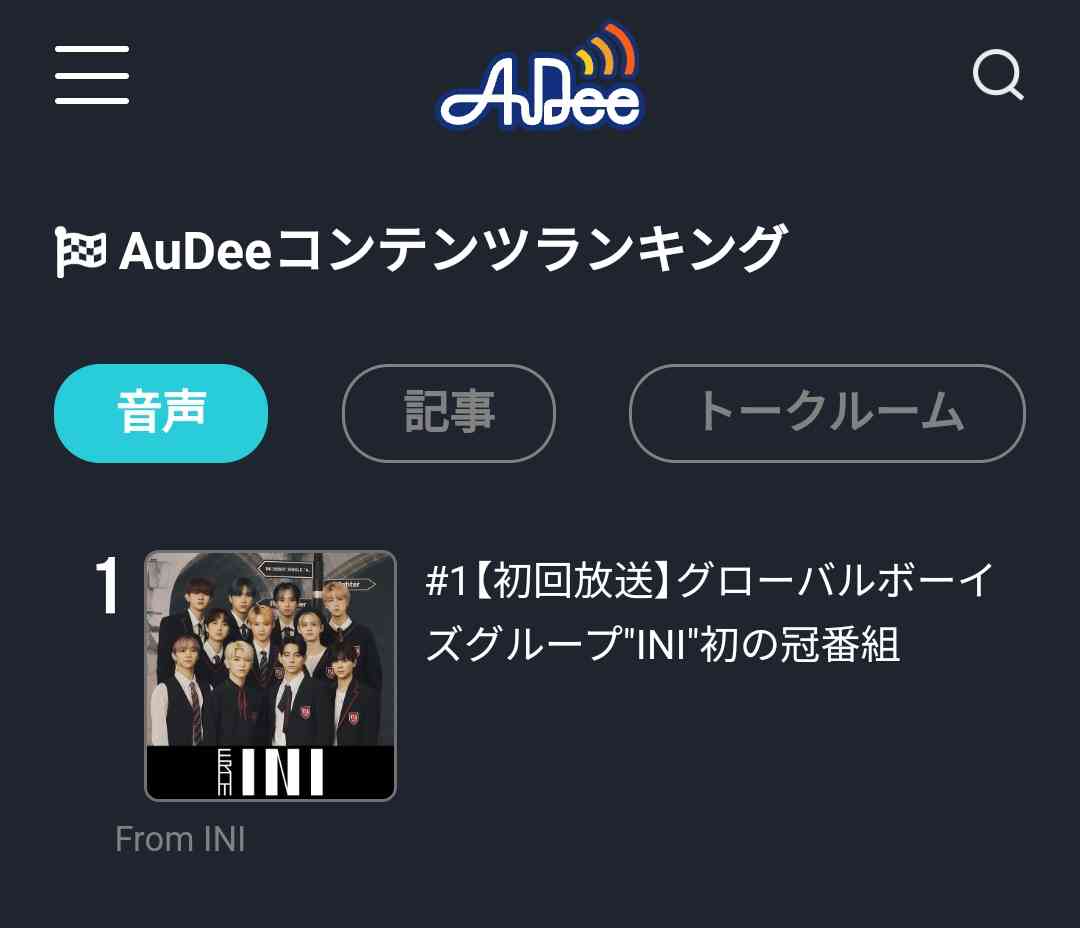1080x928 pixels.
Task: Open the From INI thumbnail
Action: click(x=270, y=676)
